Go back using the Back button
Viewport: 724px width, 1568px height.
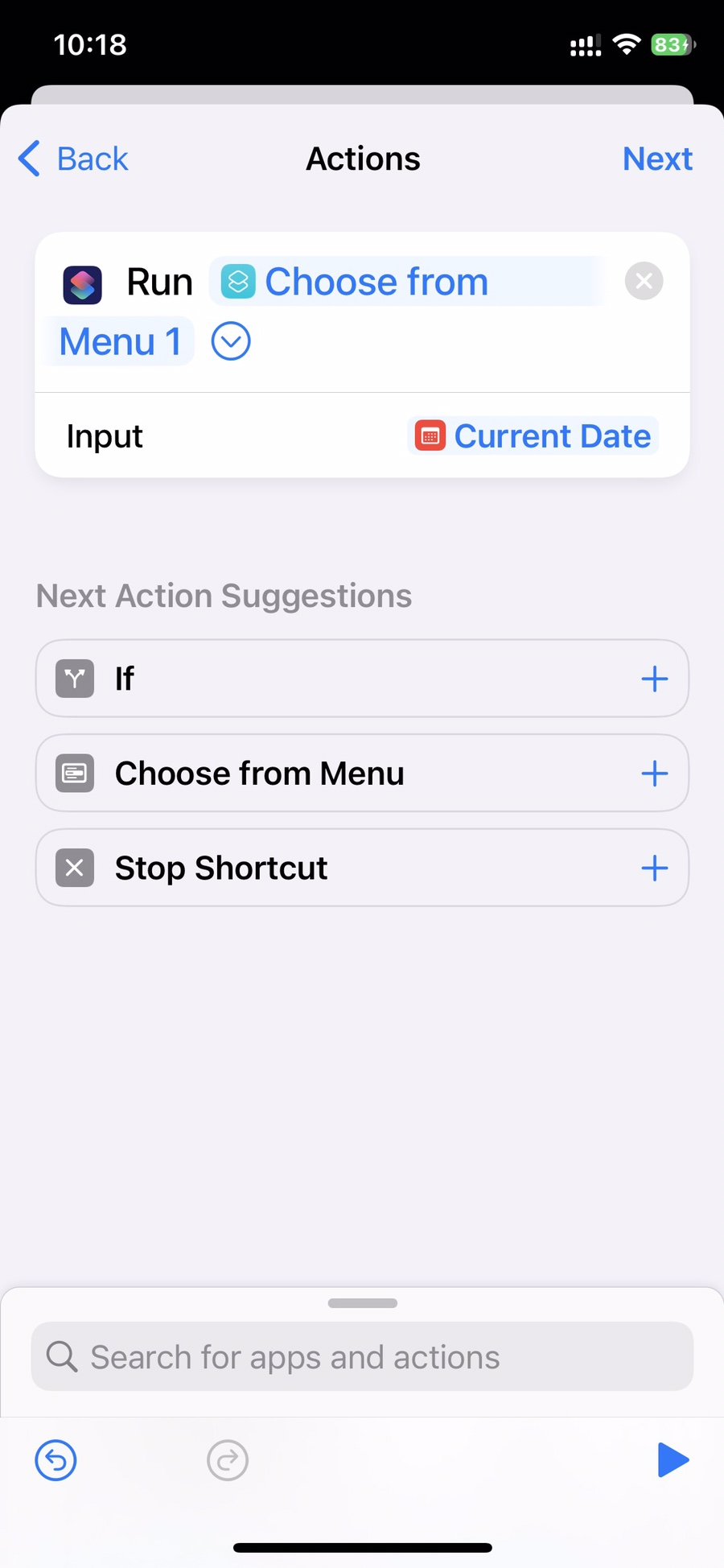[74, 159]
